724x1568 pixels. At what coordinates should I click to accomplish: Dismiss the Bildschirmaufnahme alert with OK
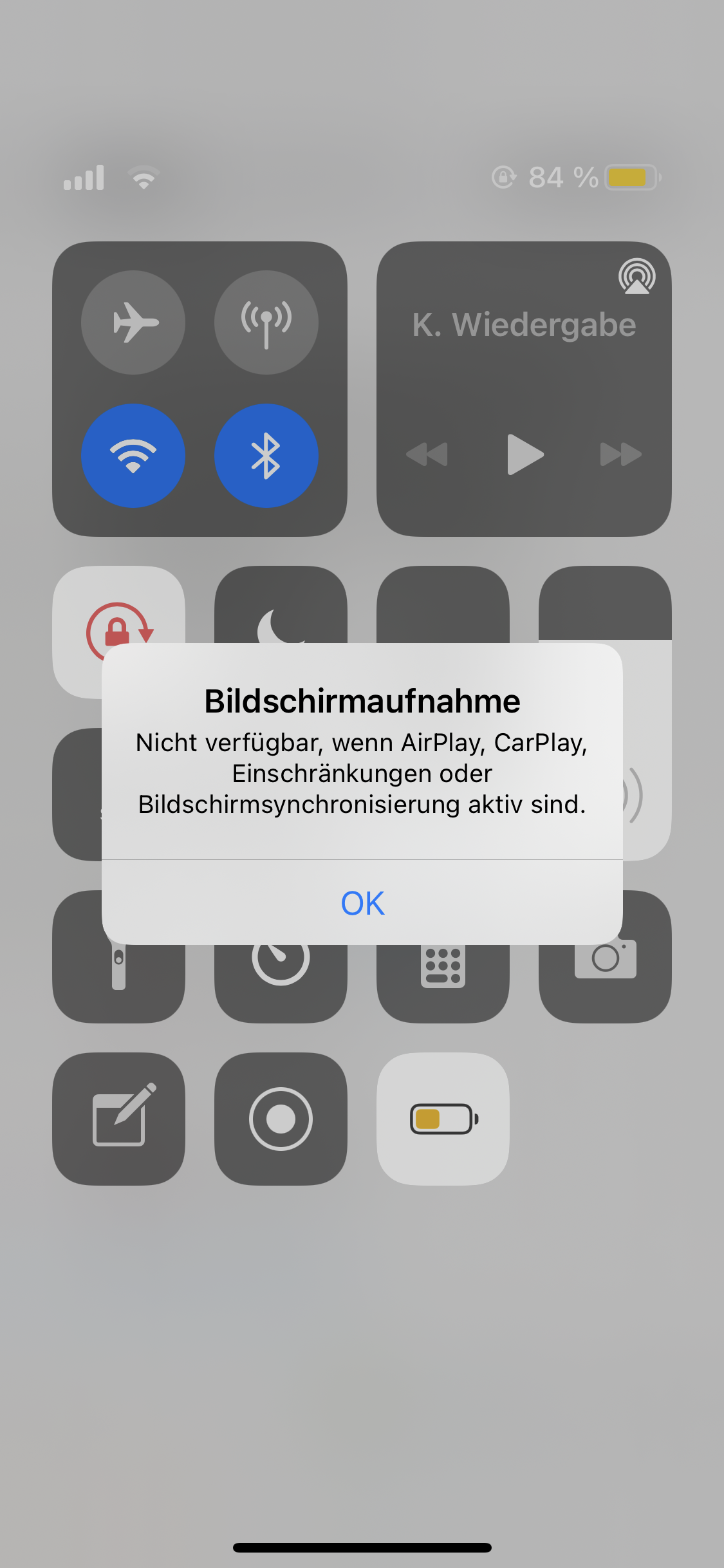pos(362,902)
